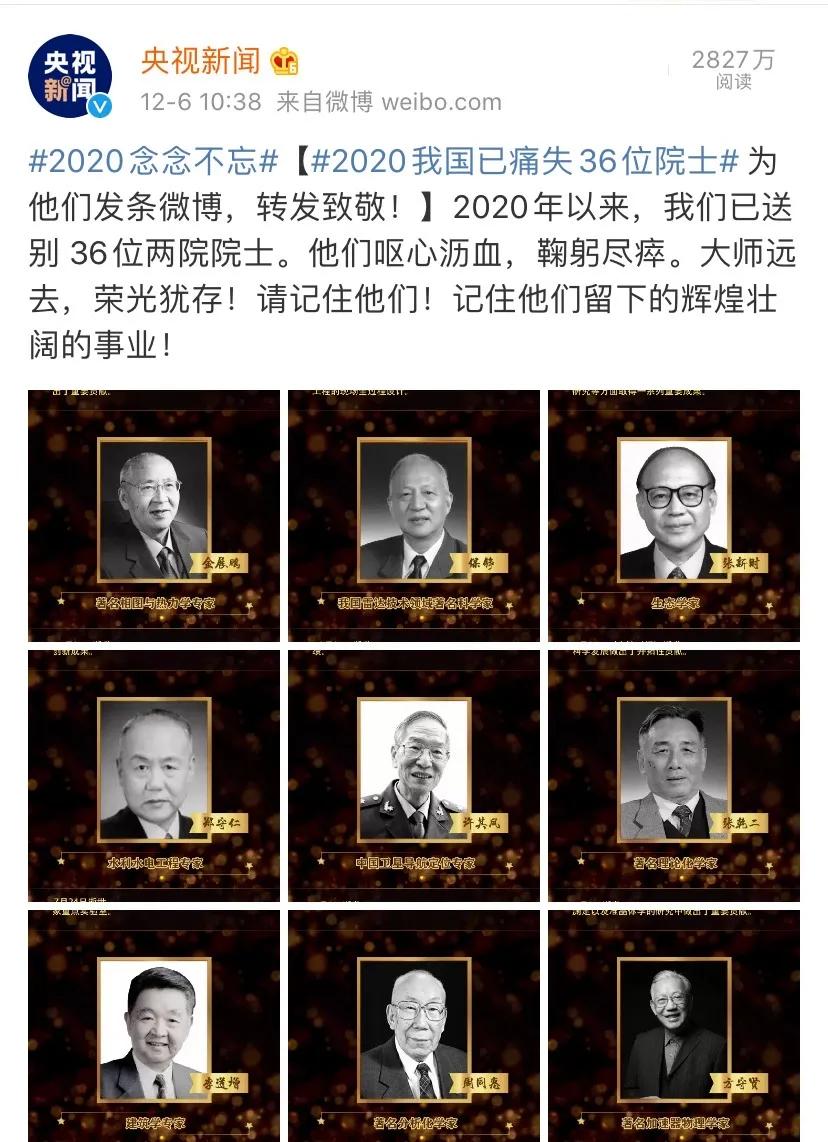View the 许其凤 satellite navigation image
The height and width of the screenshot is (1142, 828).
click(414, 776)
